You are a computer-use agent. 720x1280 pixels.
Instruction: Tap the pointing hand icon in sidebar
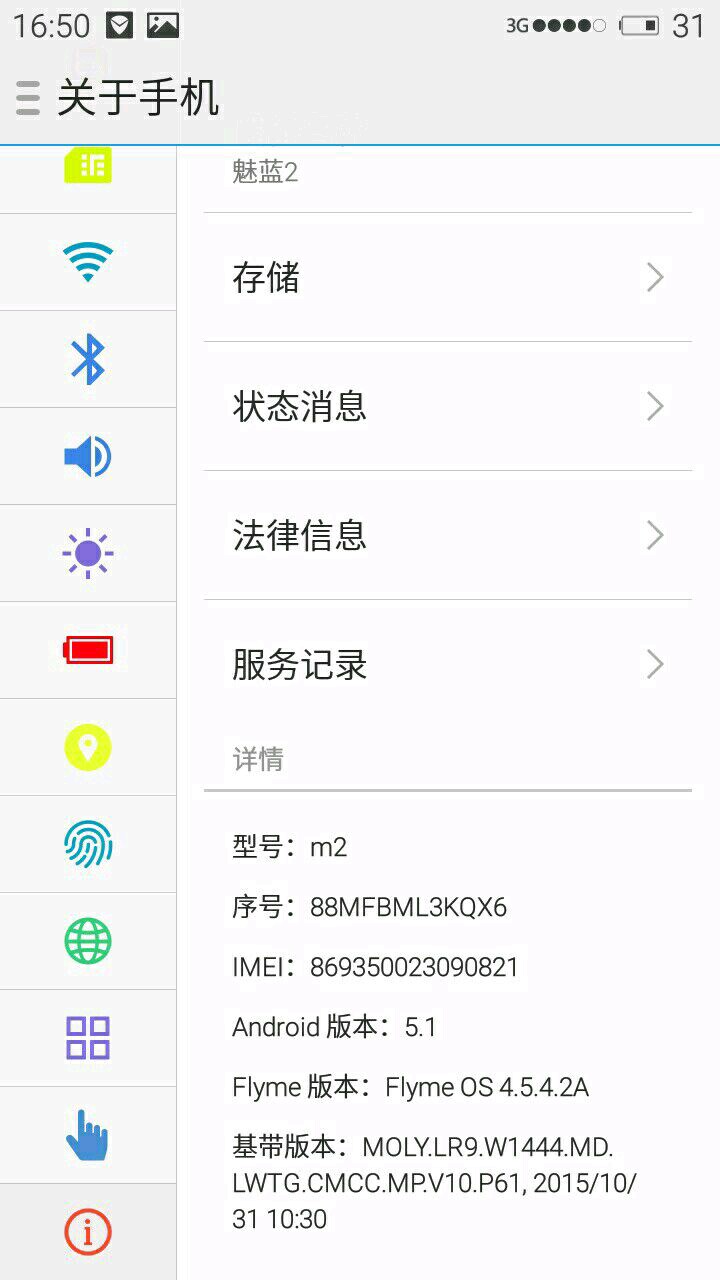tap(88, 1135)
